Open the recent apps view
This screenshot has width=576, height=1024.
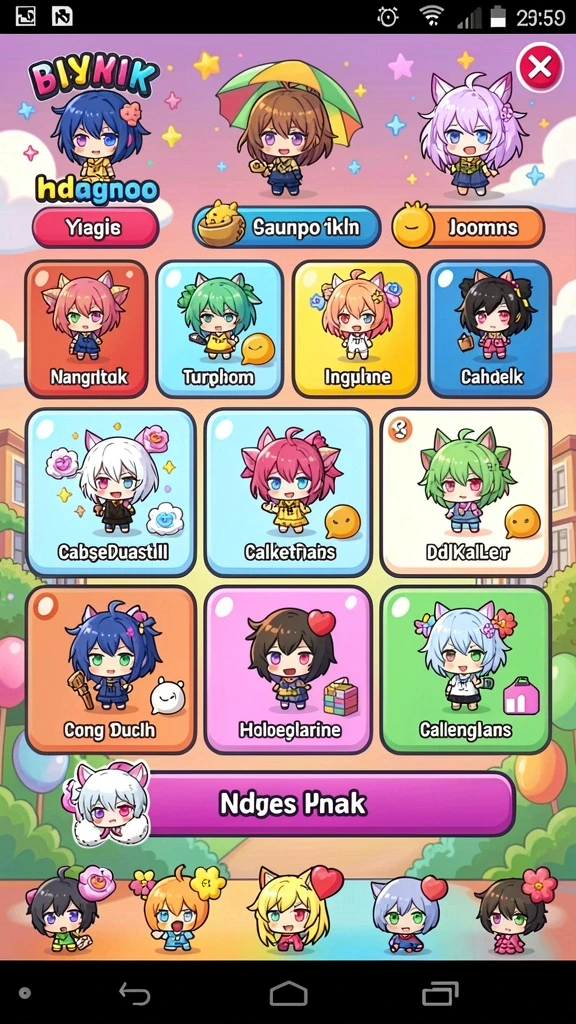coord(440,993)
